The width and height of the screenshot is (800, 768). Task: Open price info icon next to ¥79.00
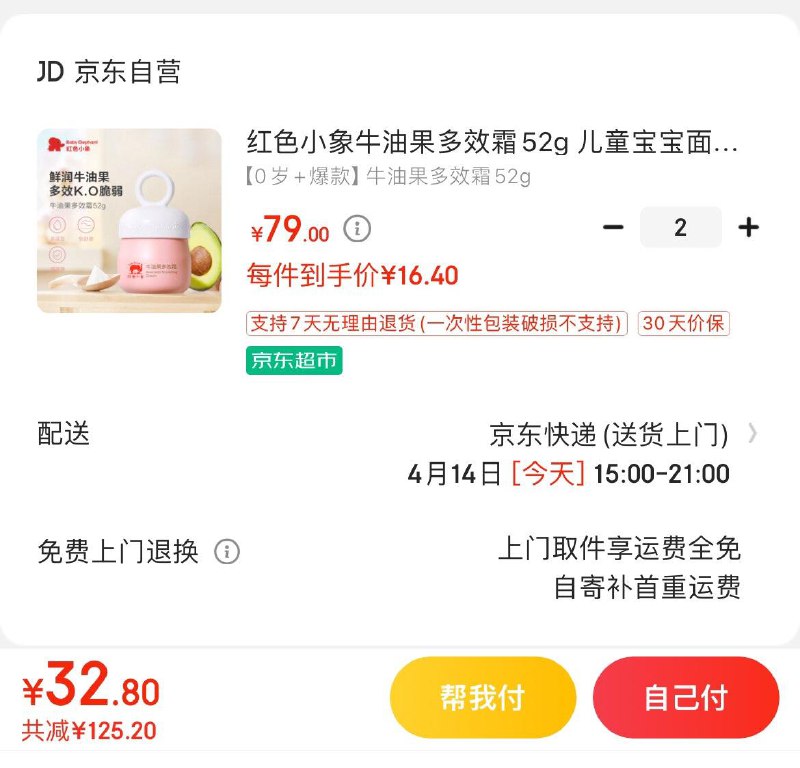tap(357, 229)
